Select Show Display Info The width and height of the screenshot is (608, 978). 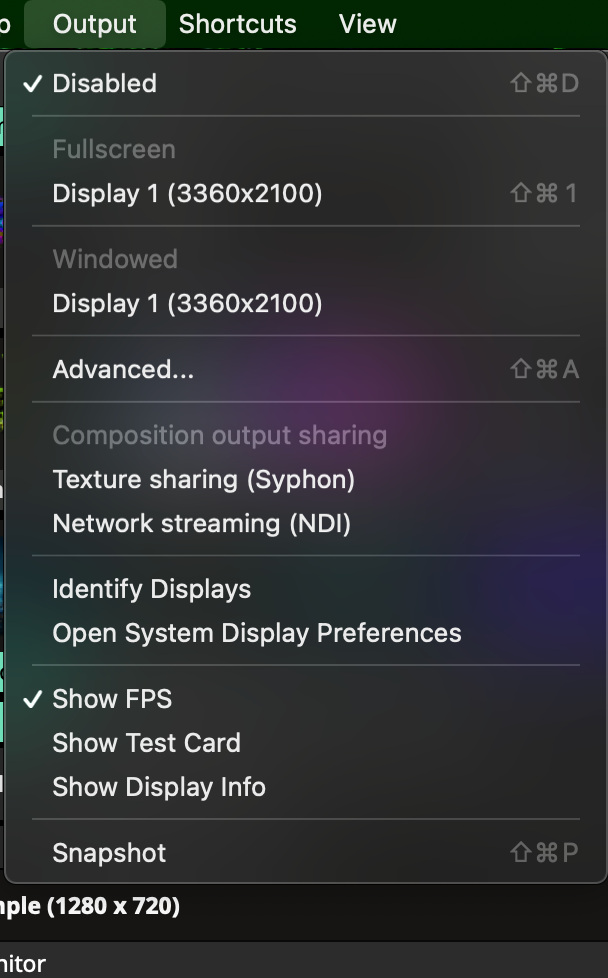click(x=159, y=787)
